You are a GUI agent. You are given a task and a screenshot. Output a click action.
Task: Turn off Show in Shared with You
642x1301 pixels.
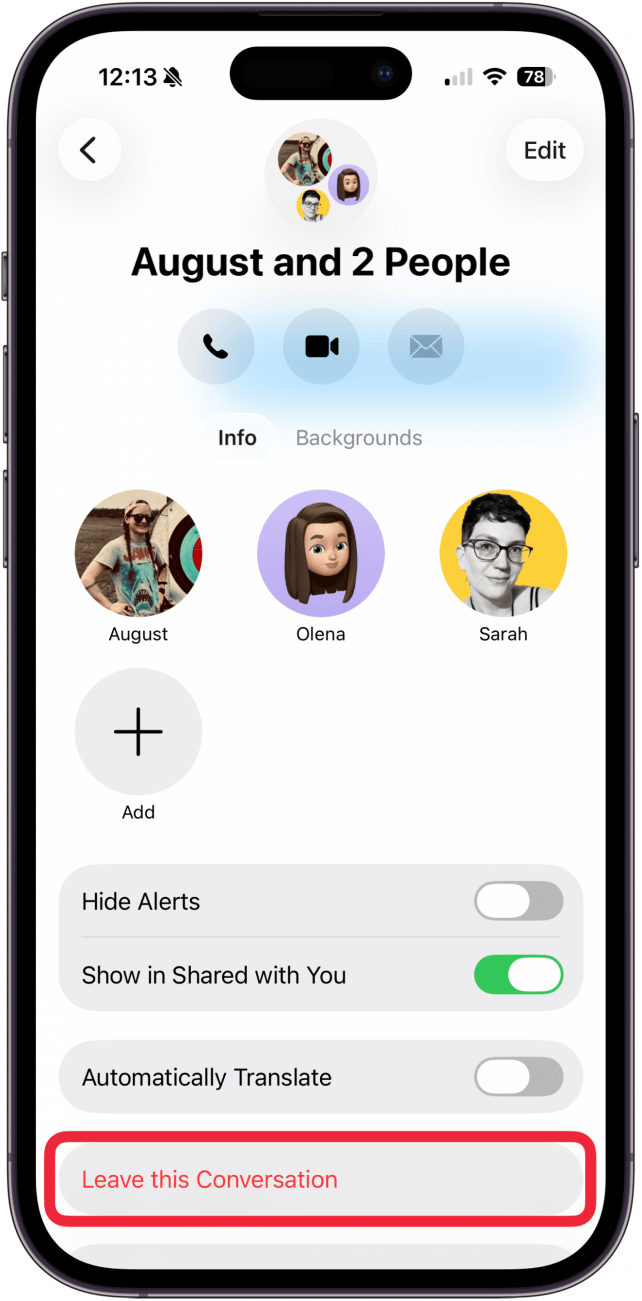point(518,974)
